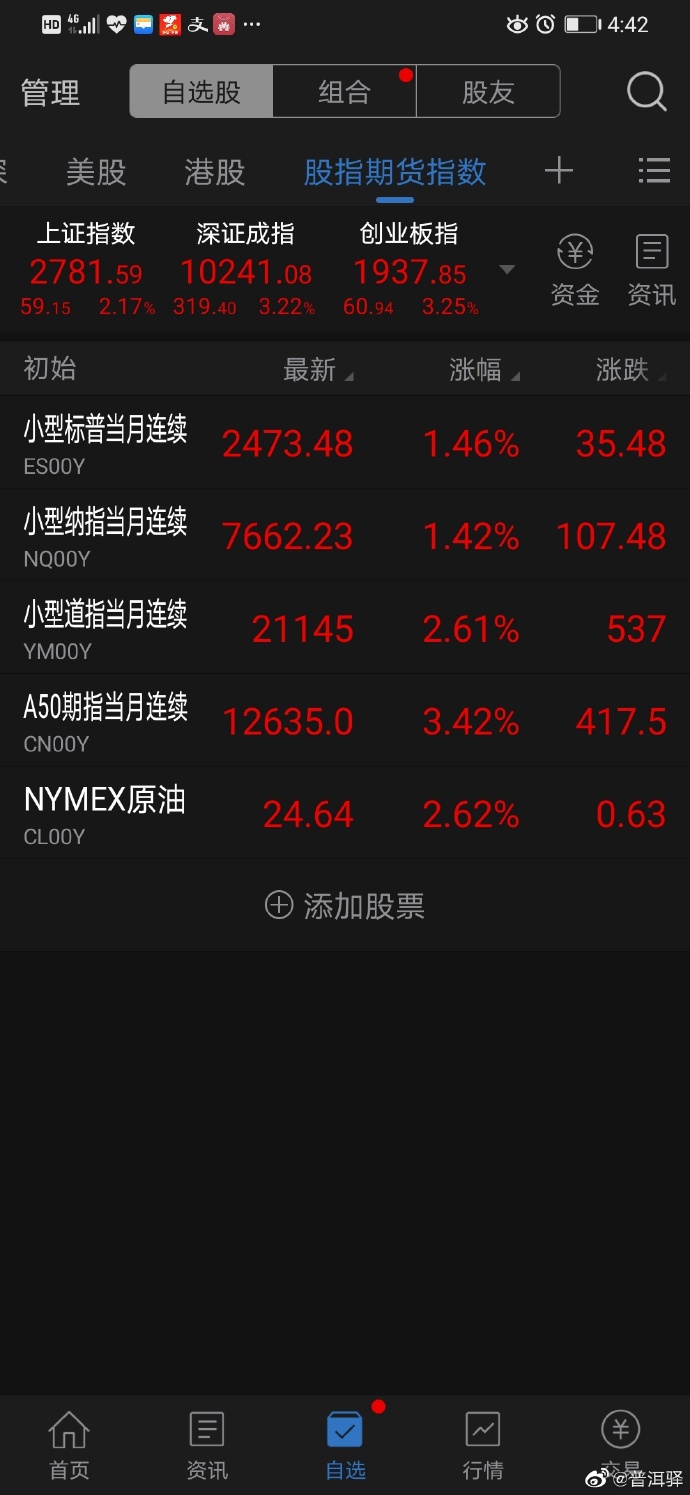Switch to the 组合 segment
Screen dimensions: 690x1495
pos(344,92)
